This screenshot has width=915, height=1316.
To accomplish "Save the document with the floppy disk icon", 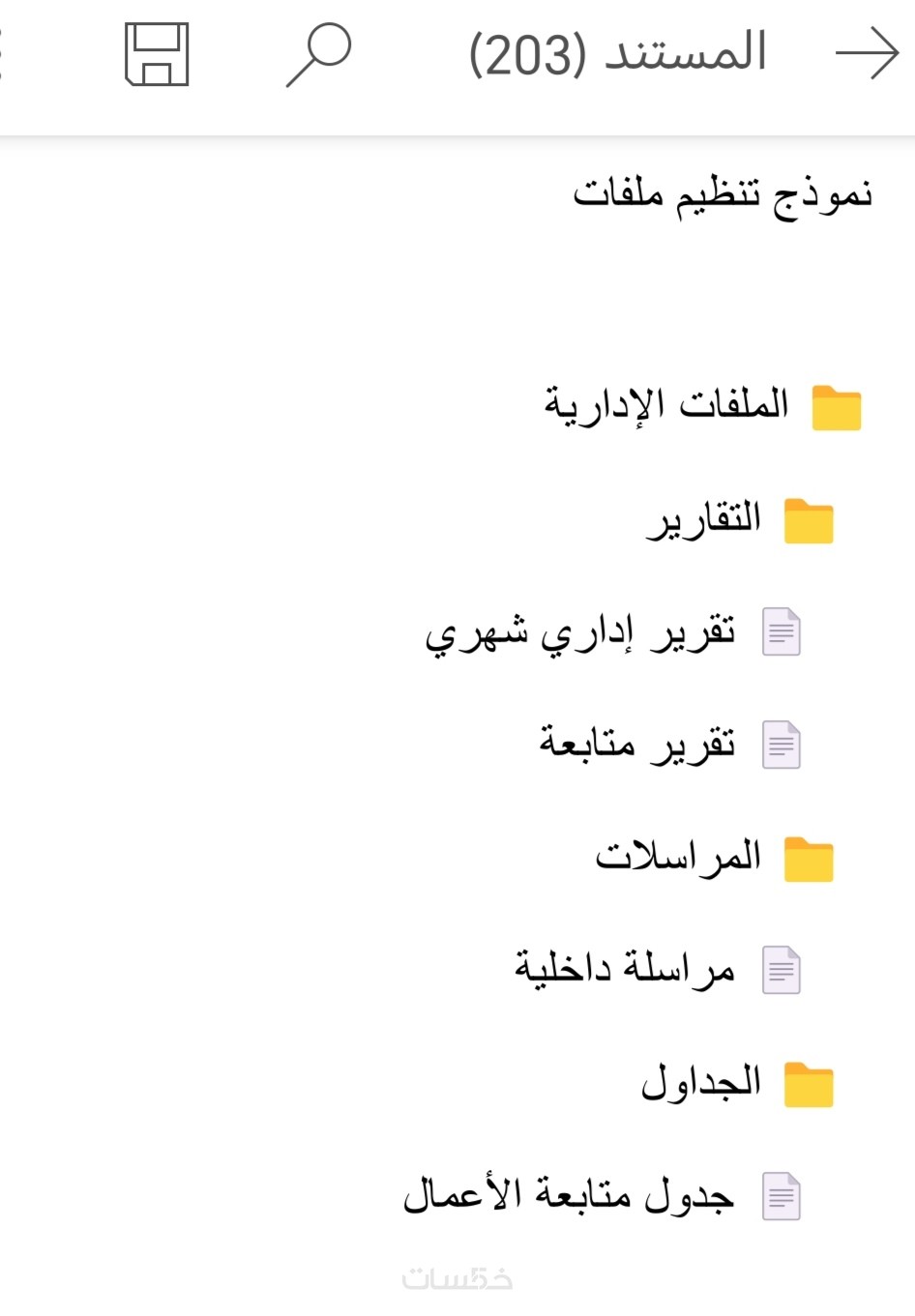I will coord(157,55).
